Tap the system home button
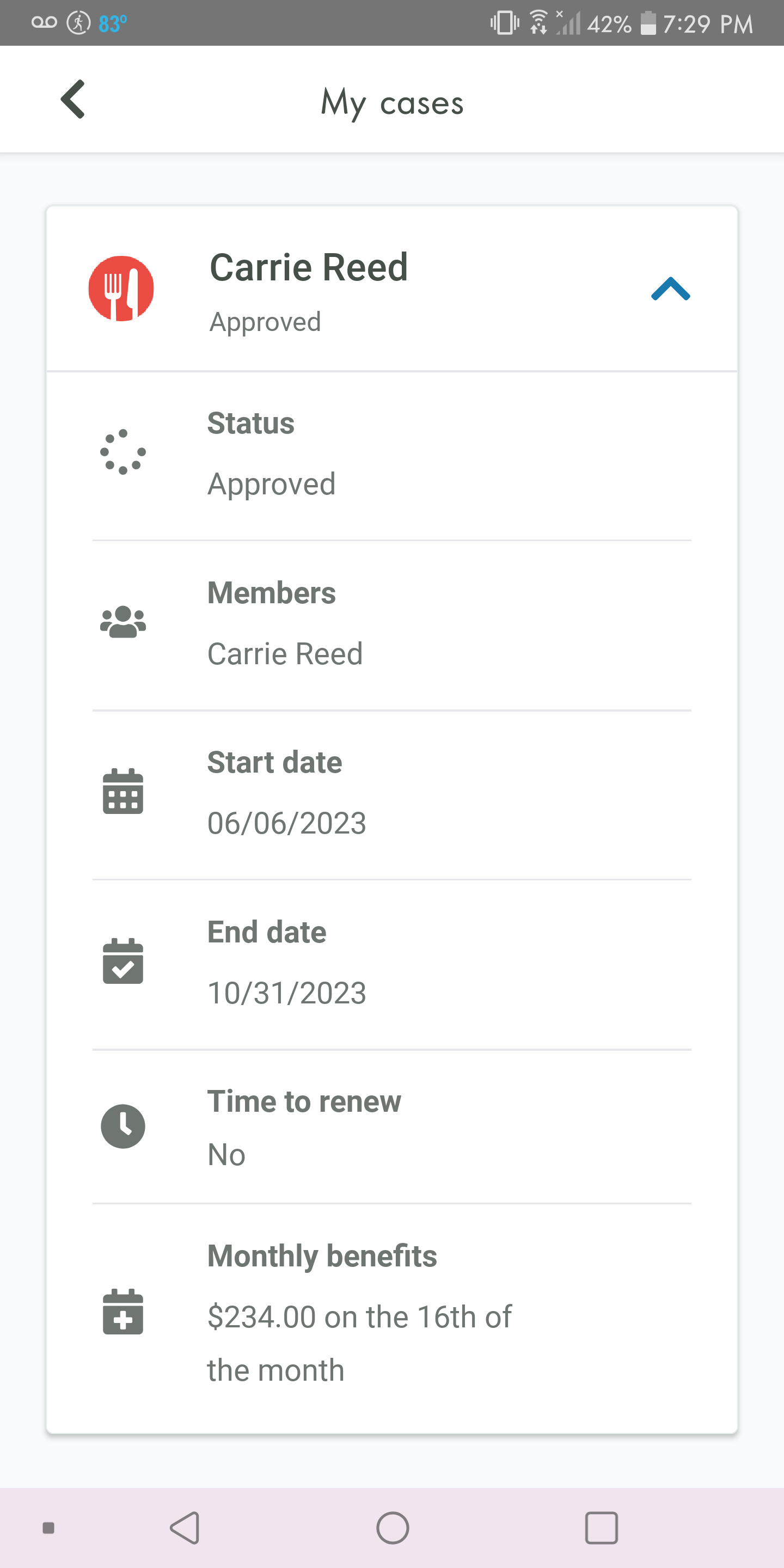784x1568 pixels. [393, 1528]
